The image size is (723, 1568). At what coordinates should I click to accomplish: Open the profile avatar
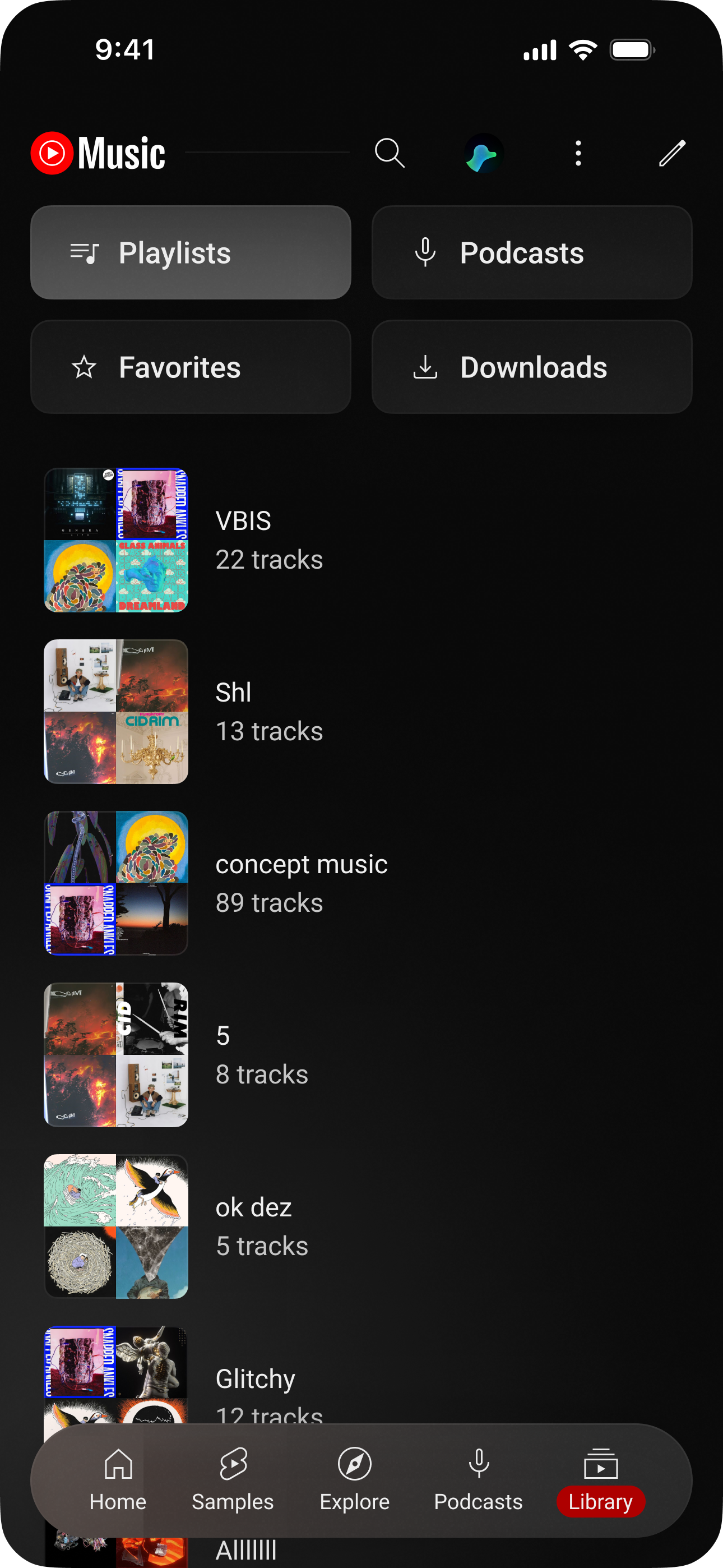[484, 154]
